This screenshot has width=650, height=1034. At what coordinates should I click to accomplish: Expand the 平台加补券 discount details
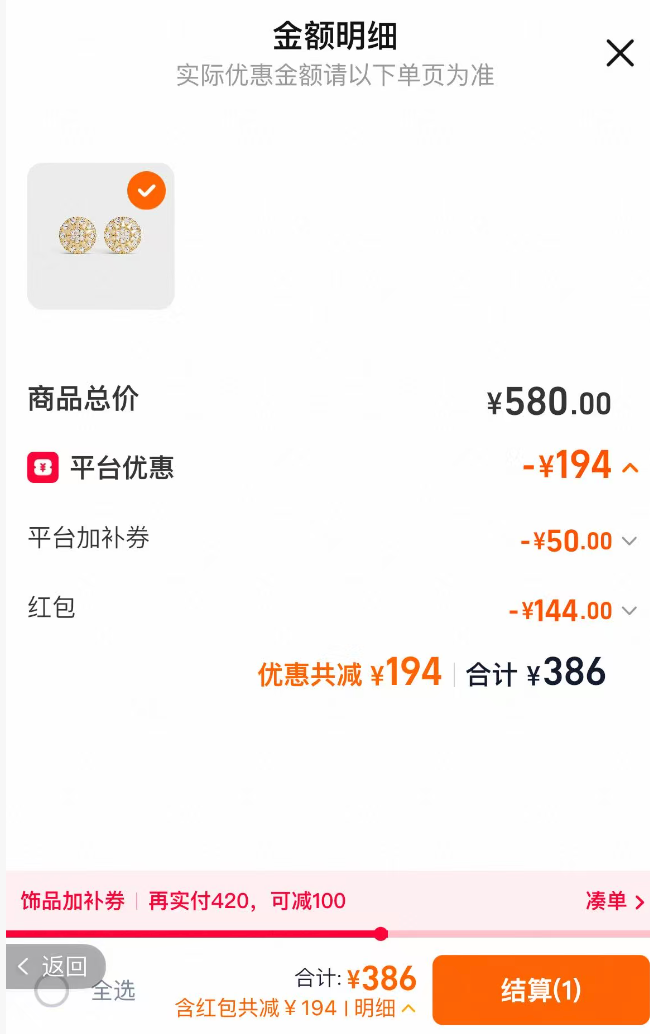point(630,541)
